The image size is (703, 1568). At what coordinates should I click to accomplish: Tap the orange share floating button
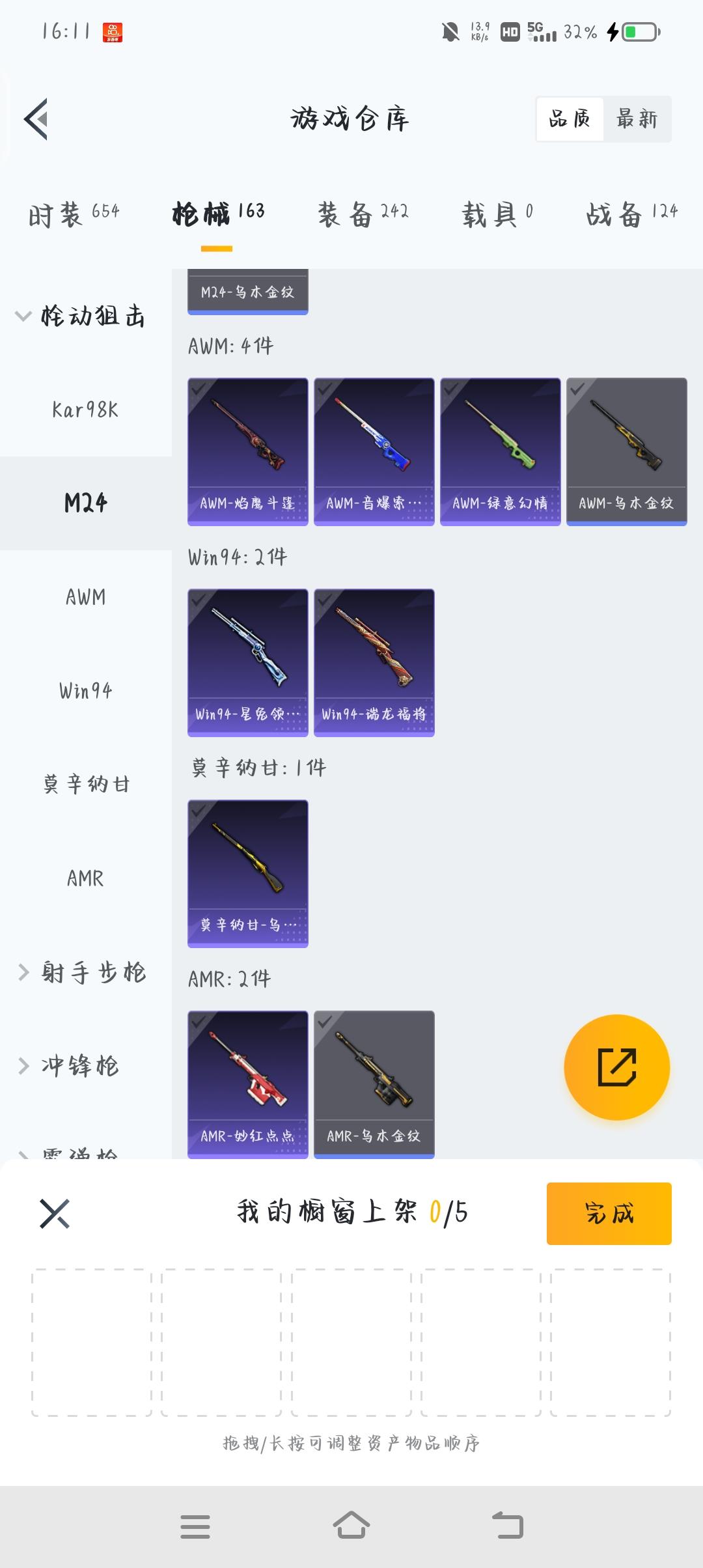[x=616, y=1067]
